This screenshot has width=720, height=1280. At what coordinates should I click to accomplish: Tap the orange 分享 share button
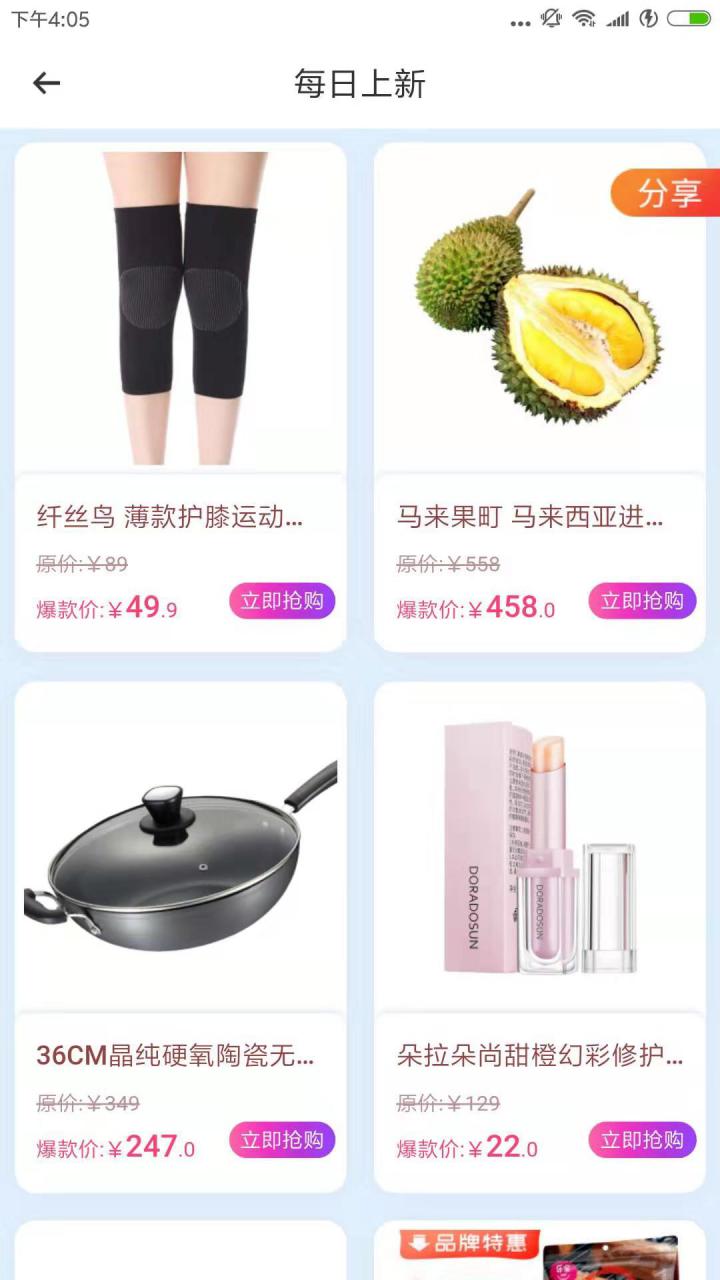(667, 192)
